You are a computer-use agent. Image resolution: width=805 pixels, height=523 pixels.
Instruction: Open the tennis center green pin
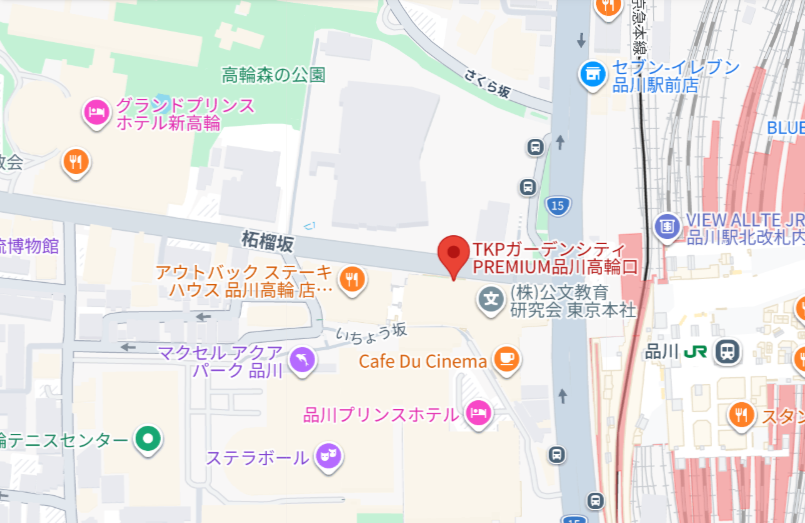(x=149, y=439)
